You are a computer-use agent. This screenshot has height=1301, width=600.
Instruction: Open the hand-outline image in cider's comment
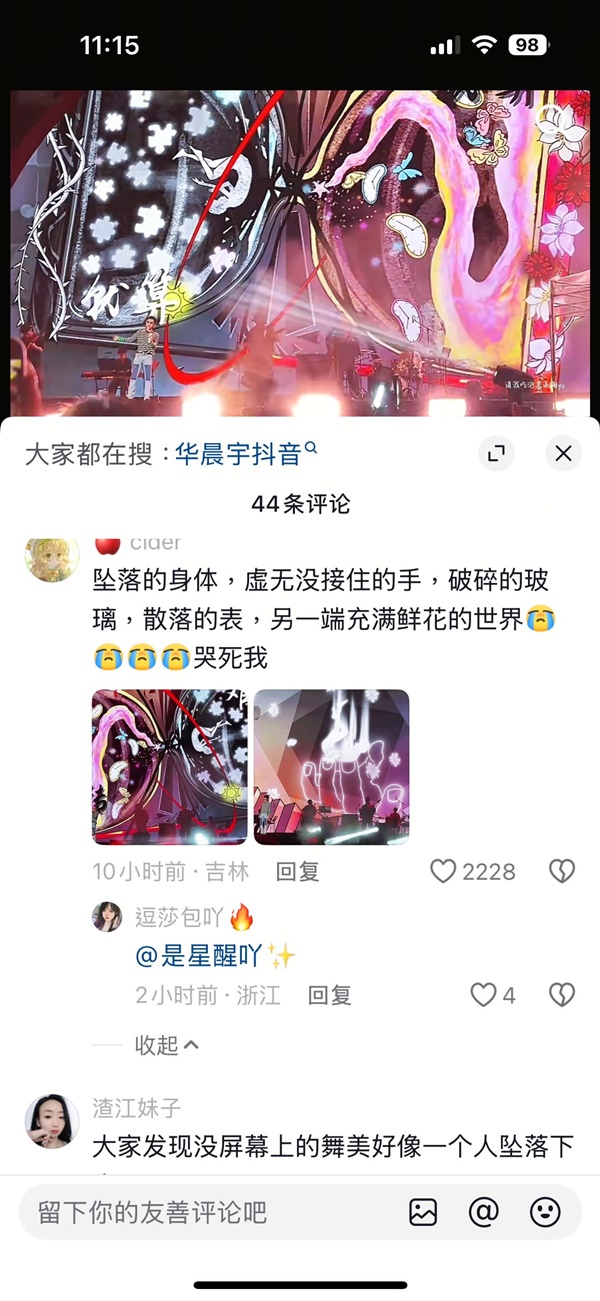331,767
